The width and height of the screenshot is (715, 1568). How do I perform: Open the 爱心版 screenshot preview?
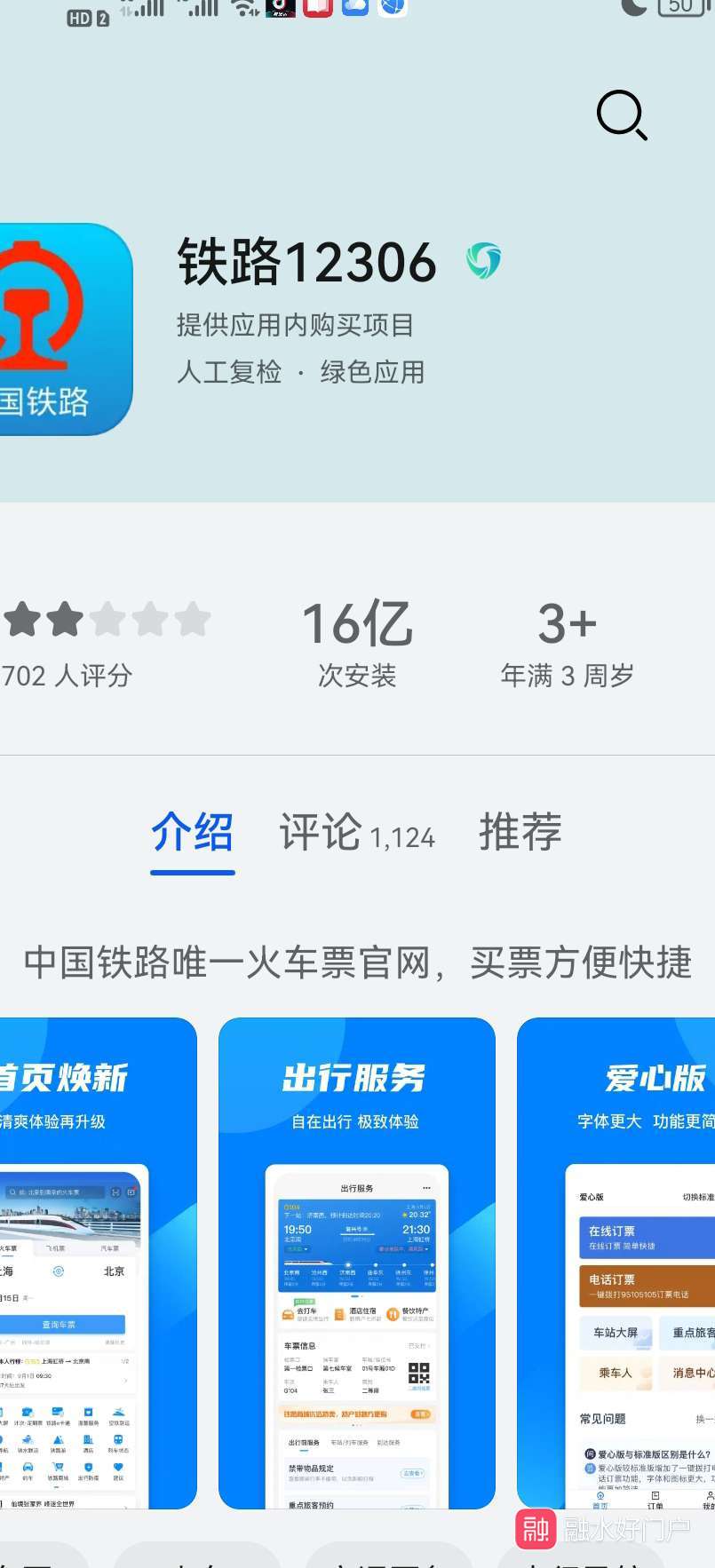coord(622,1261)
